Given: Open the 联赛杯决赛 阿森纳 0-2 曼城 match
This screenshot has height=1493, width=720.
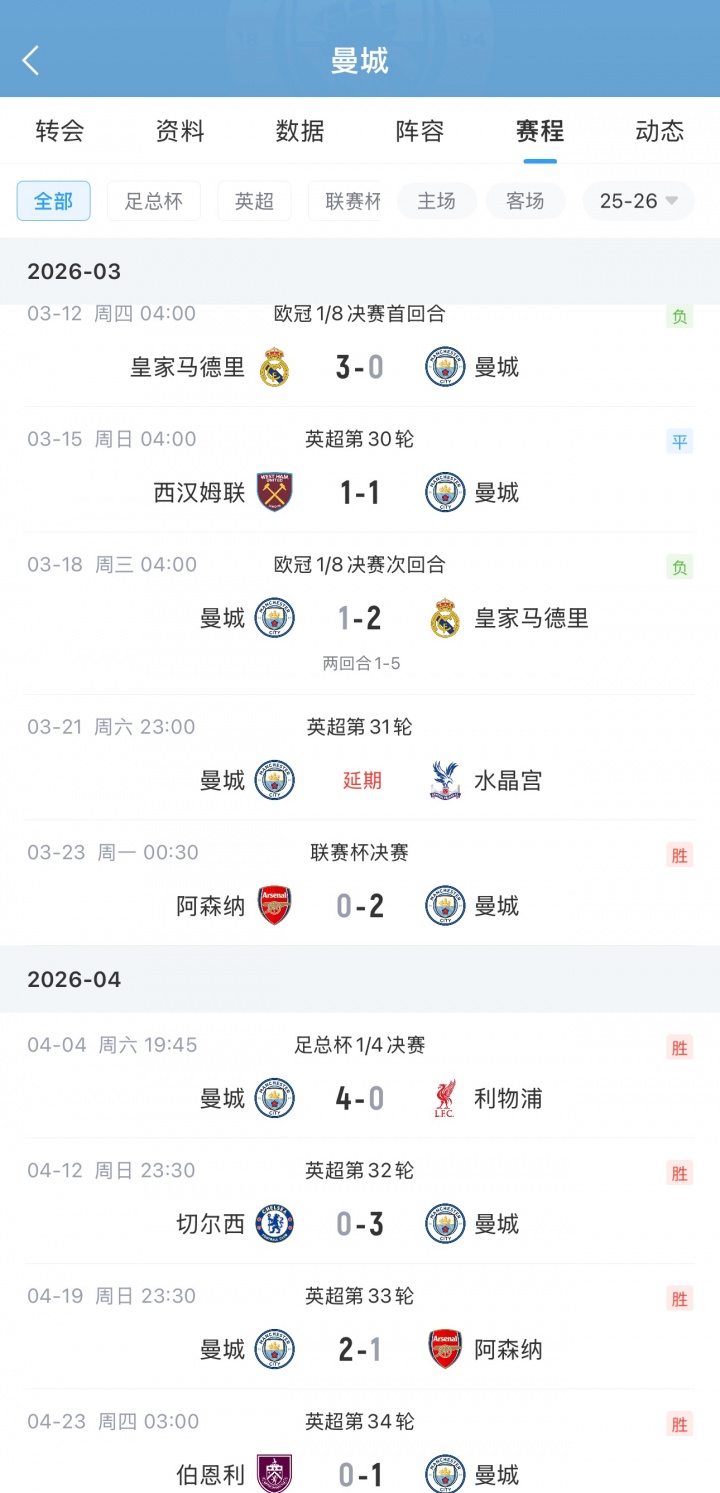Looking at the screenshot, I should (x=360, y=905).
